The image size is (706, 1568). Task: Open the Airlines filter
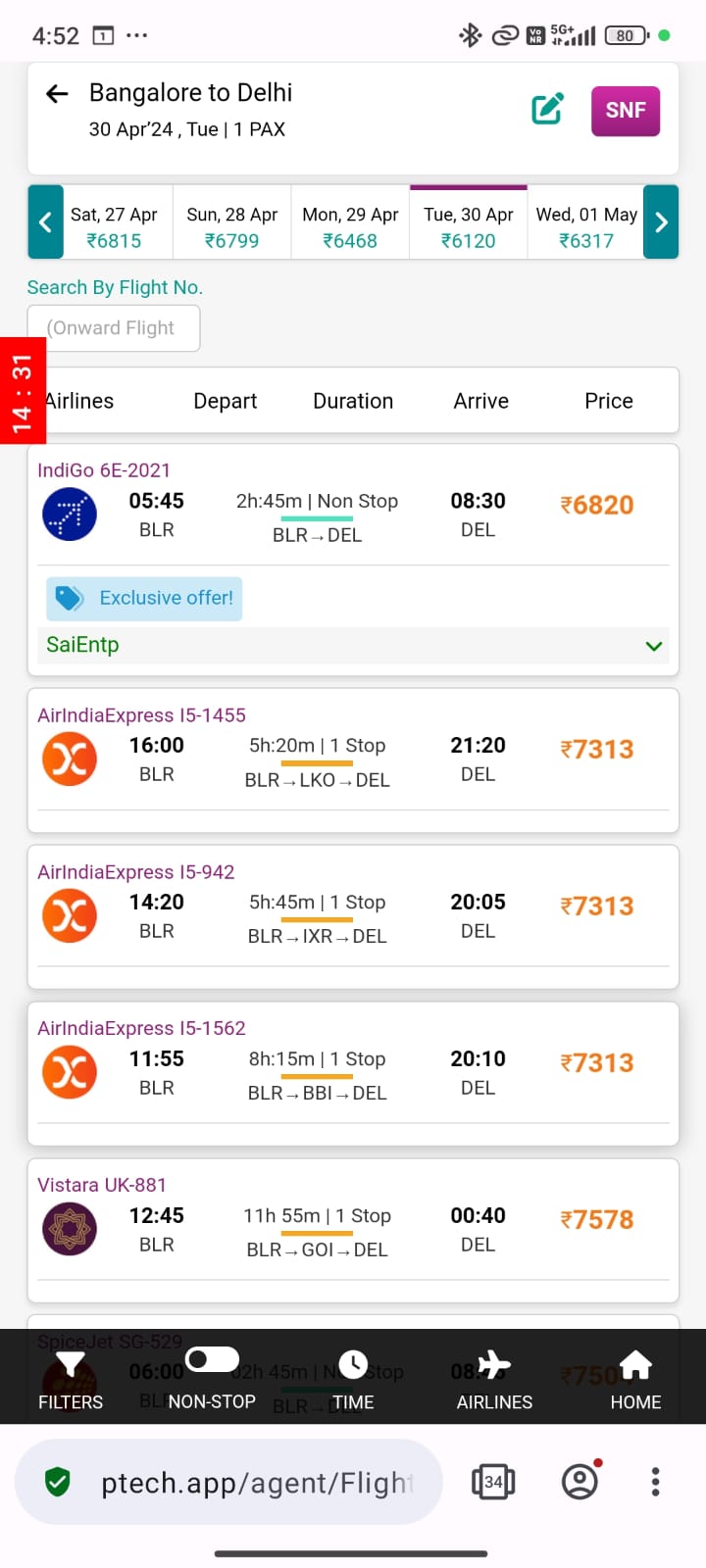[494, 1380]
